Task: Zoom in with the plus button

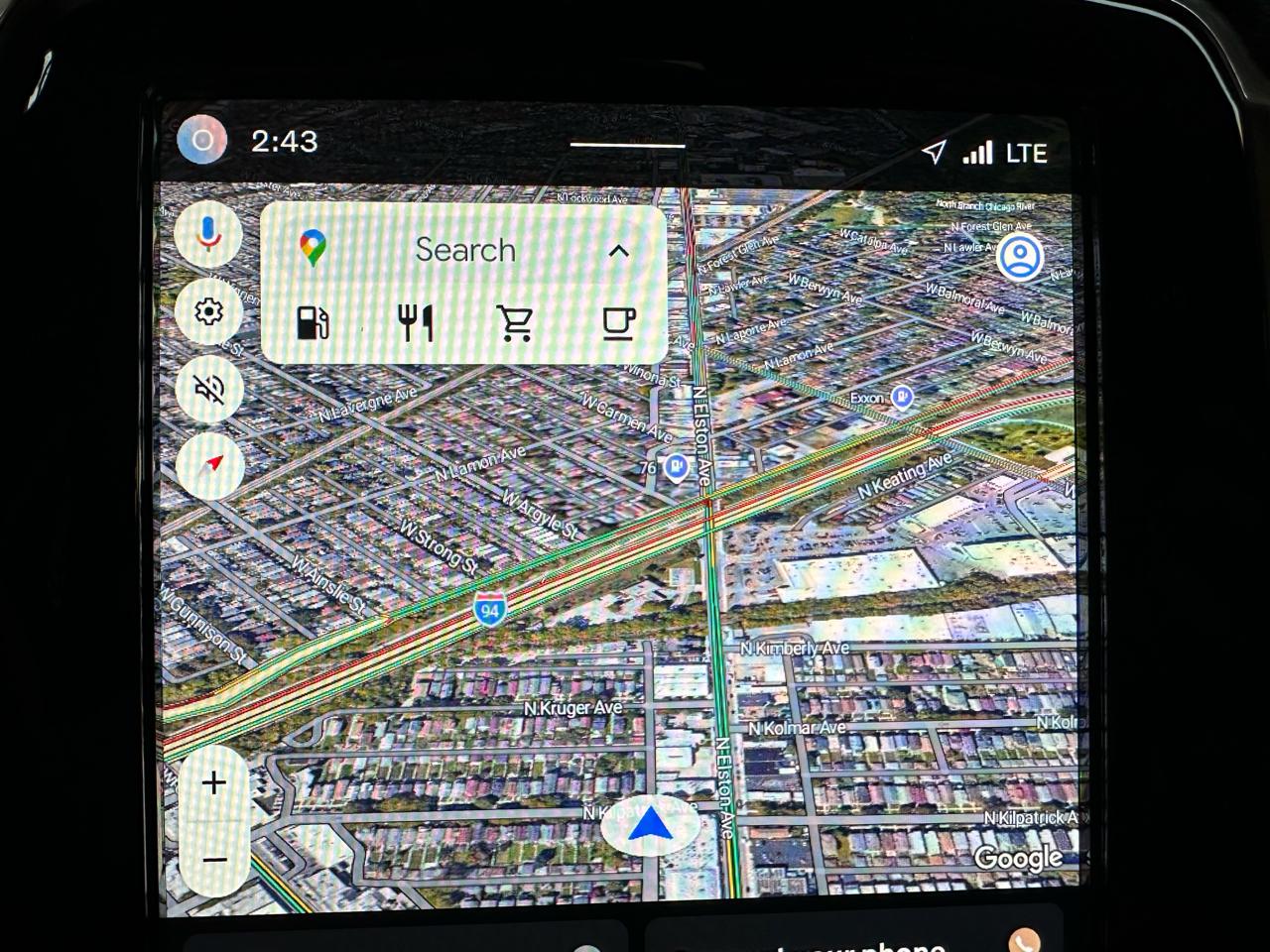Action: click(x=213, y=783)
